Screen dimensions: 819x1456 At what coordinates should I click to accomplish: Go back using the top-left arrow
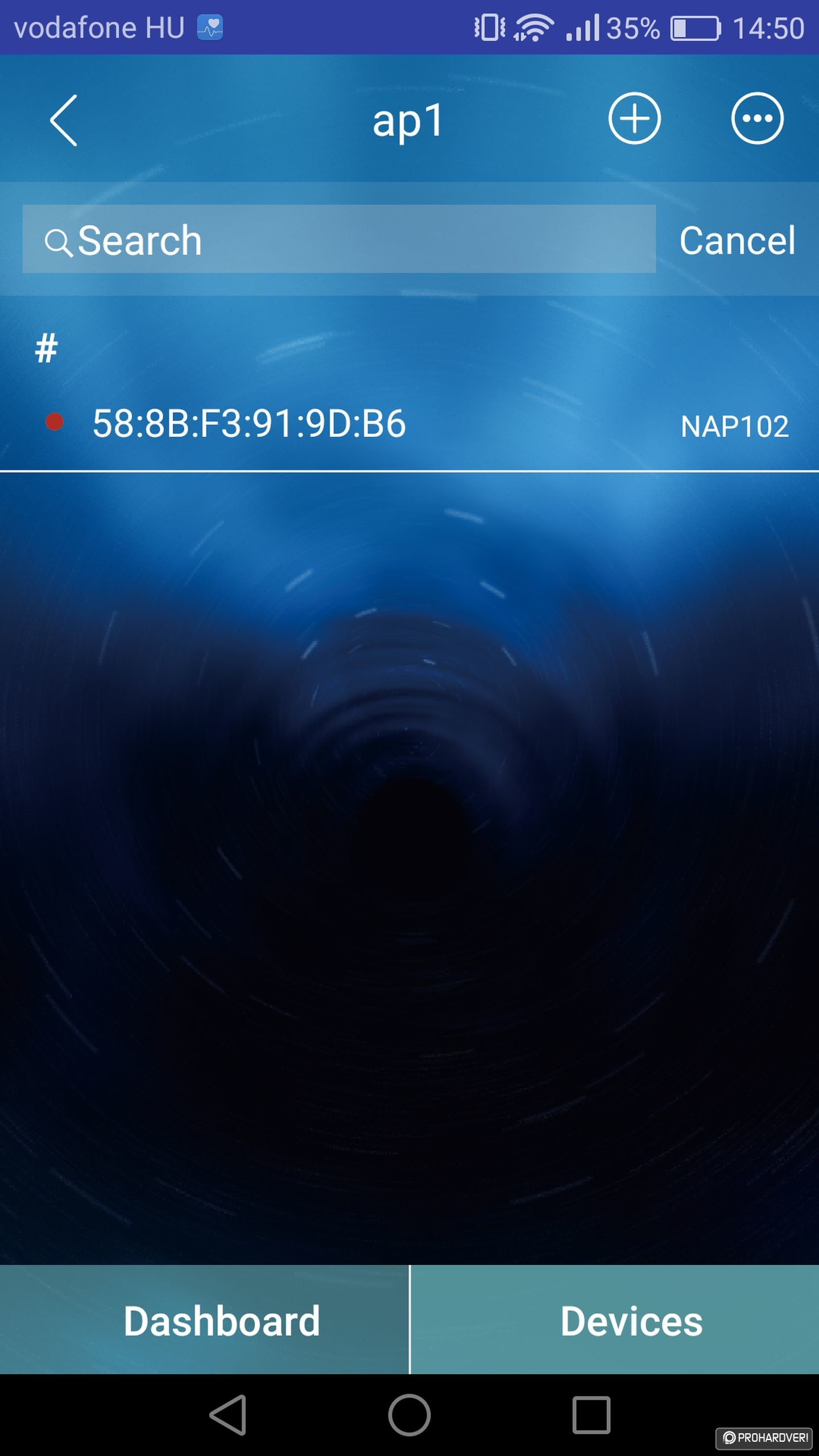[64, 120]
